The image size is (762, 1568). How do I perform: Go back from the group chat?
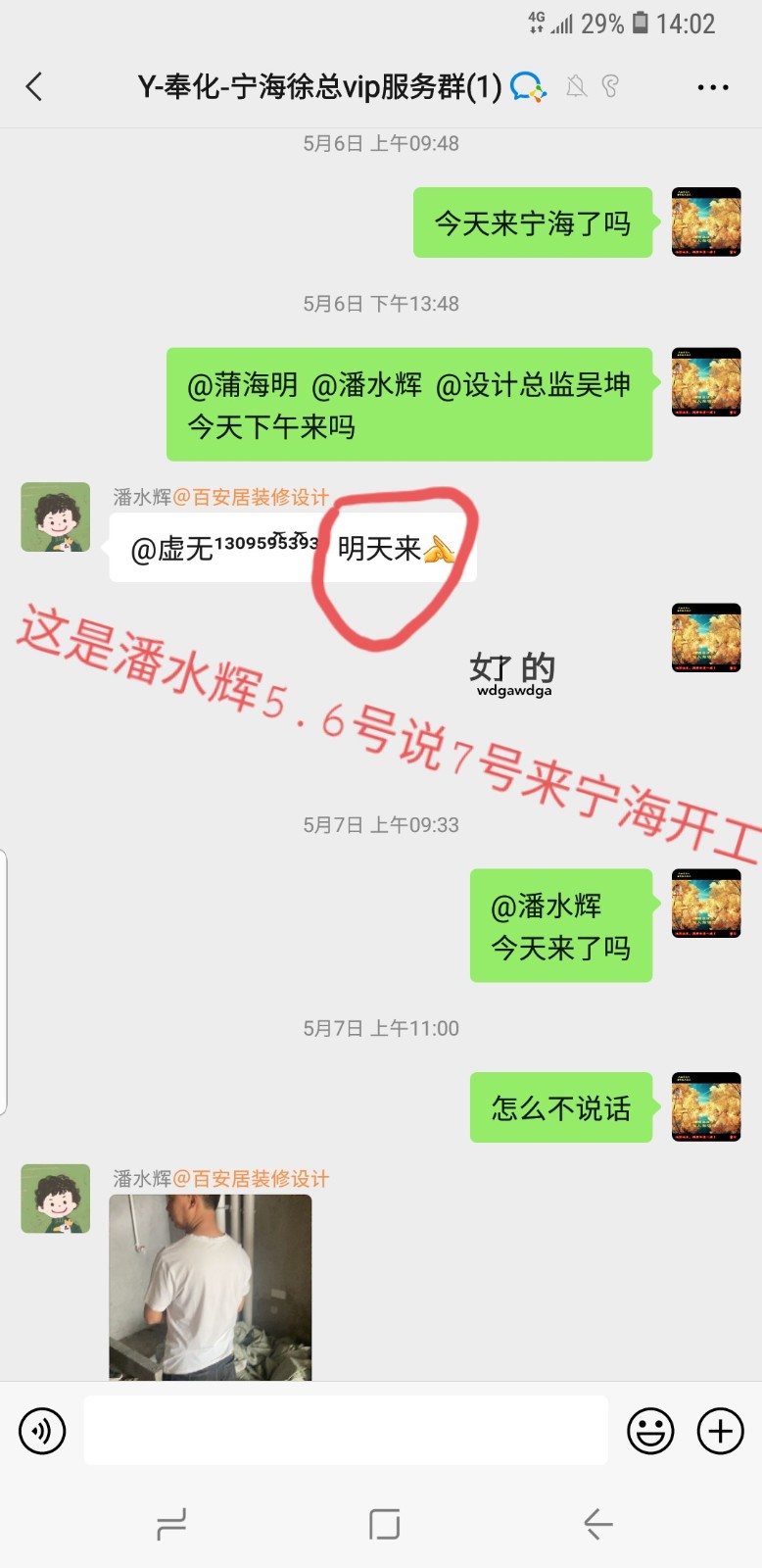tap(34, 87)
